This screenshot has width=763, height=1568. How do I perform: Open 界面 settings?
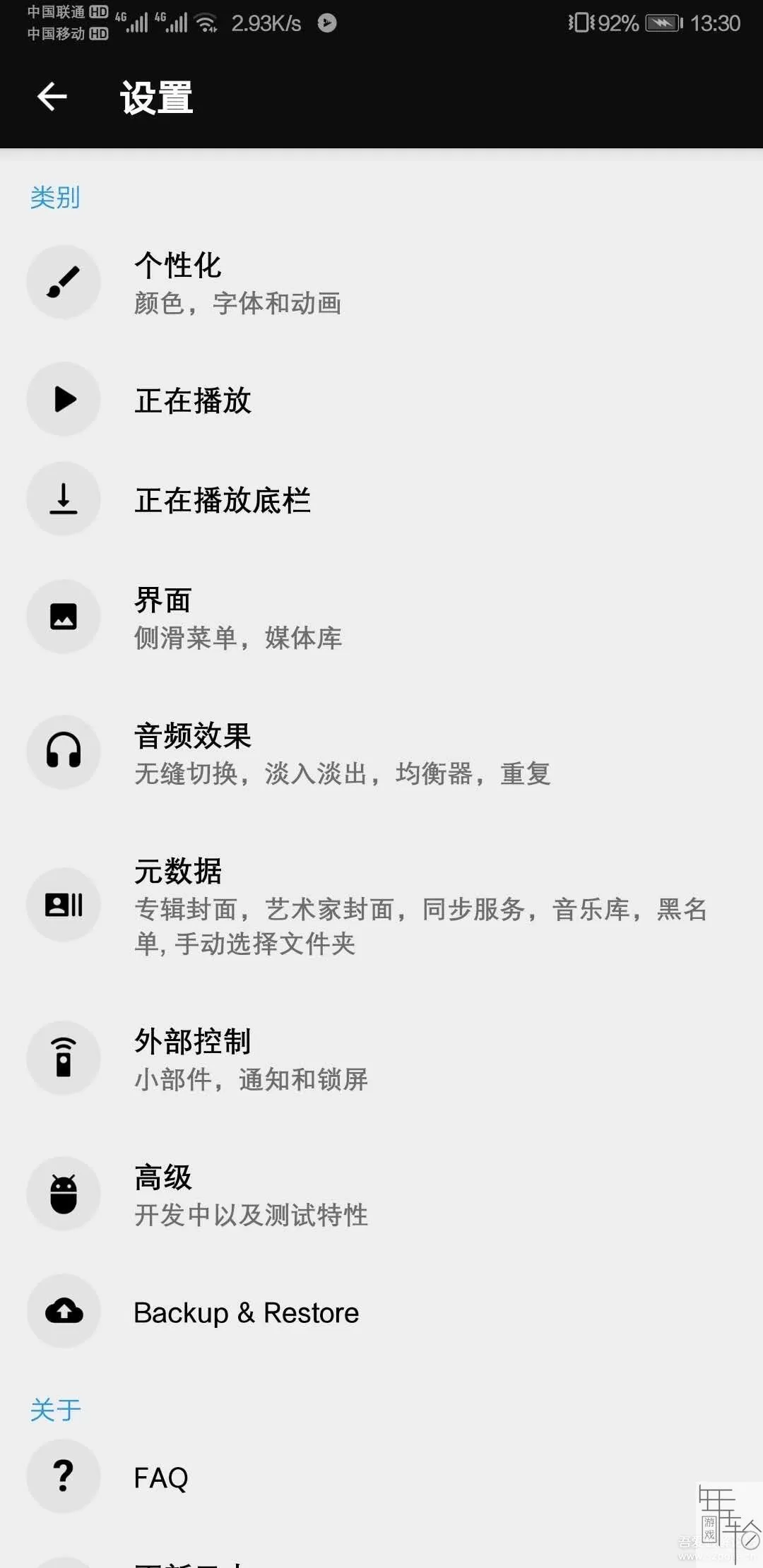(x=381, y=617)
